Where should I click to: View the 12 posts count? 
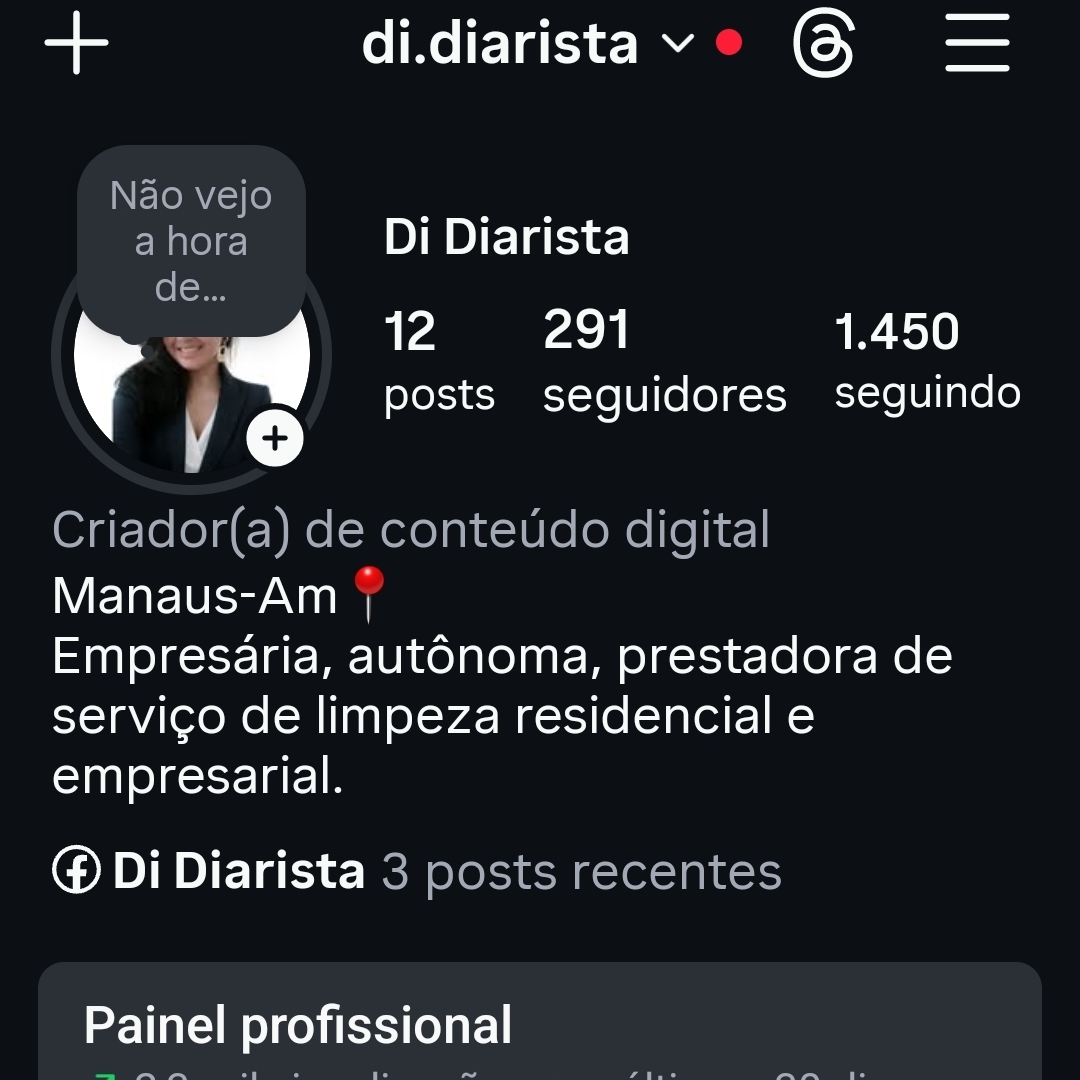438,361
